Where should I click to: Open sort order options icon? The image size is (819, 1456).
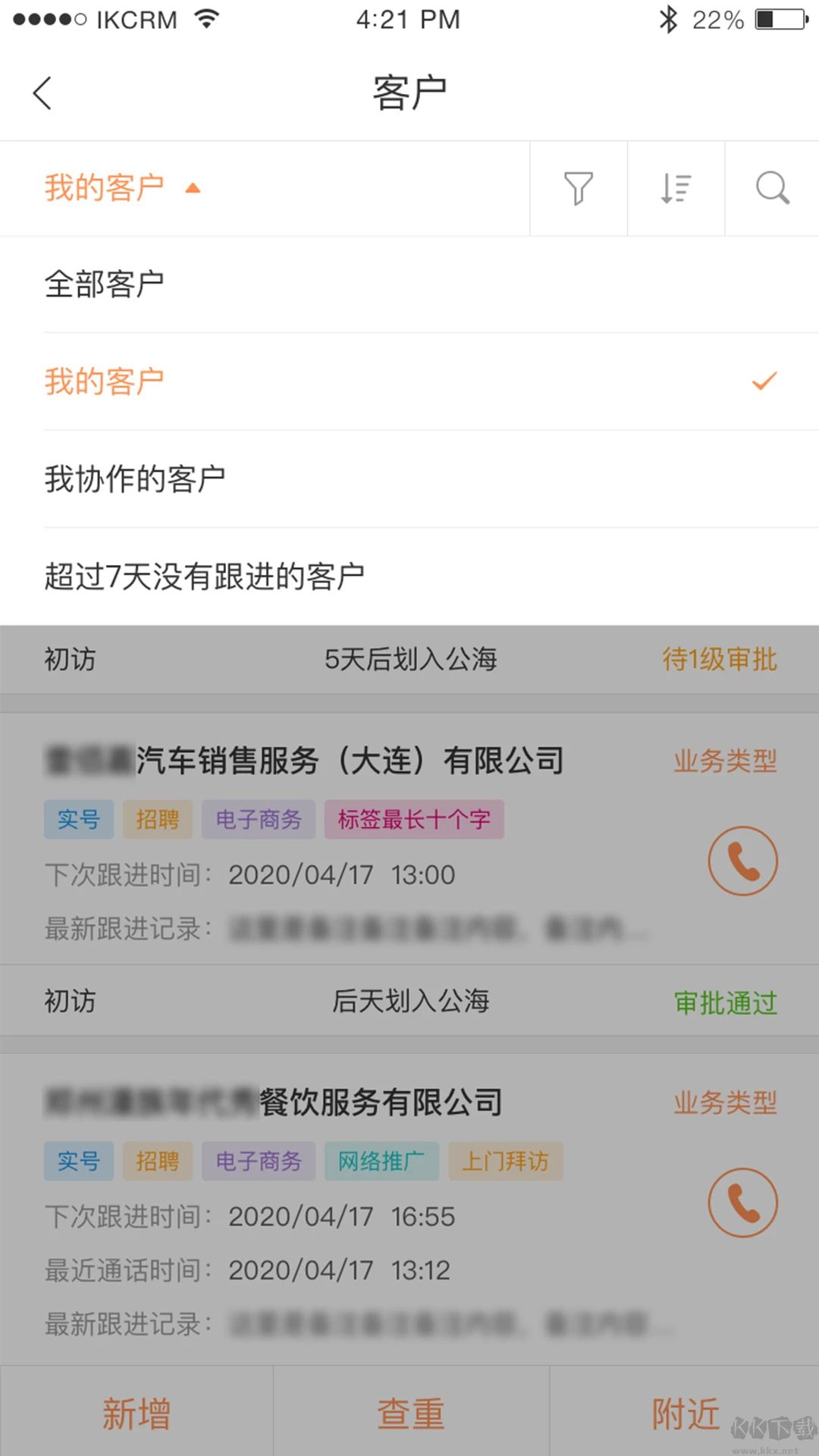[x=676, y=189]
